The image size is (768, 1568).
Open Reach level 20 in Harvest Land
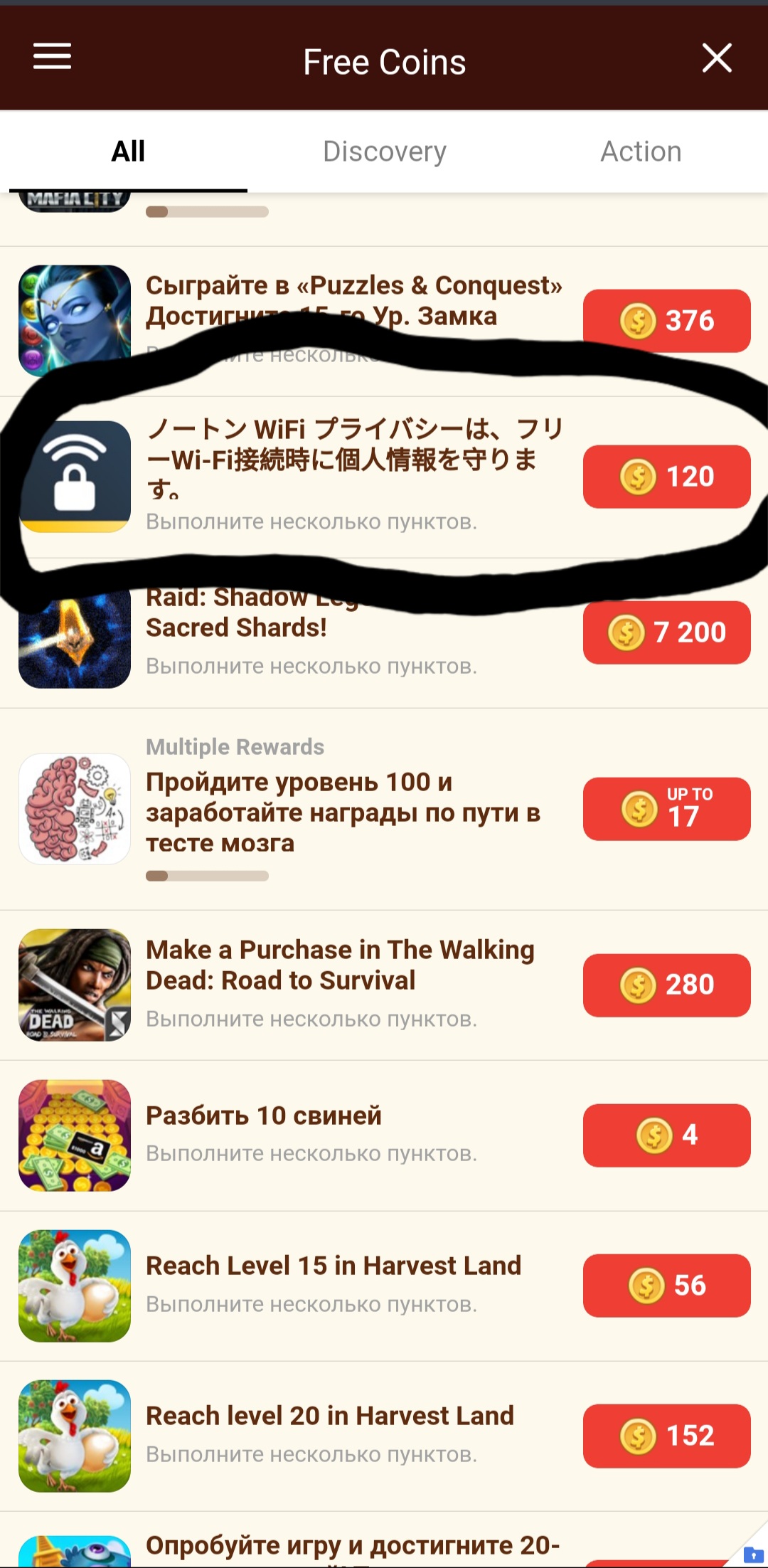[x=329, y=1416]
